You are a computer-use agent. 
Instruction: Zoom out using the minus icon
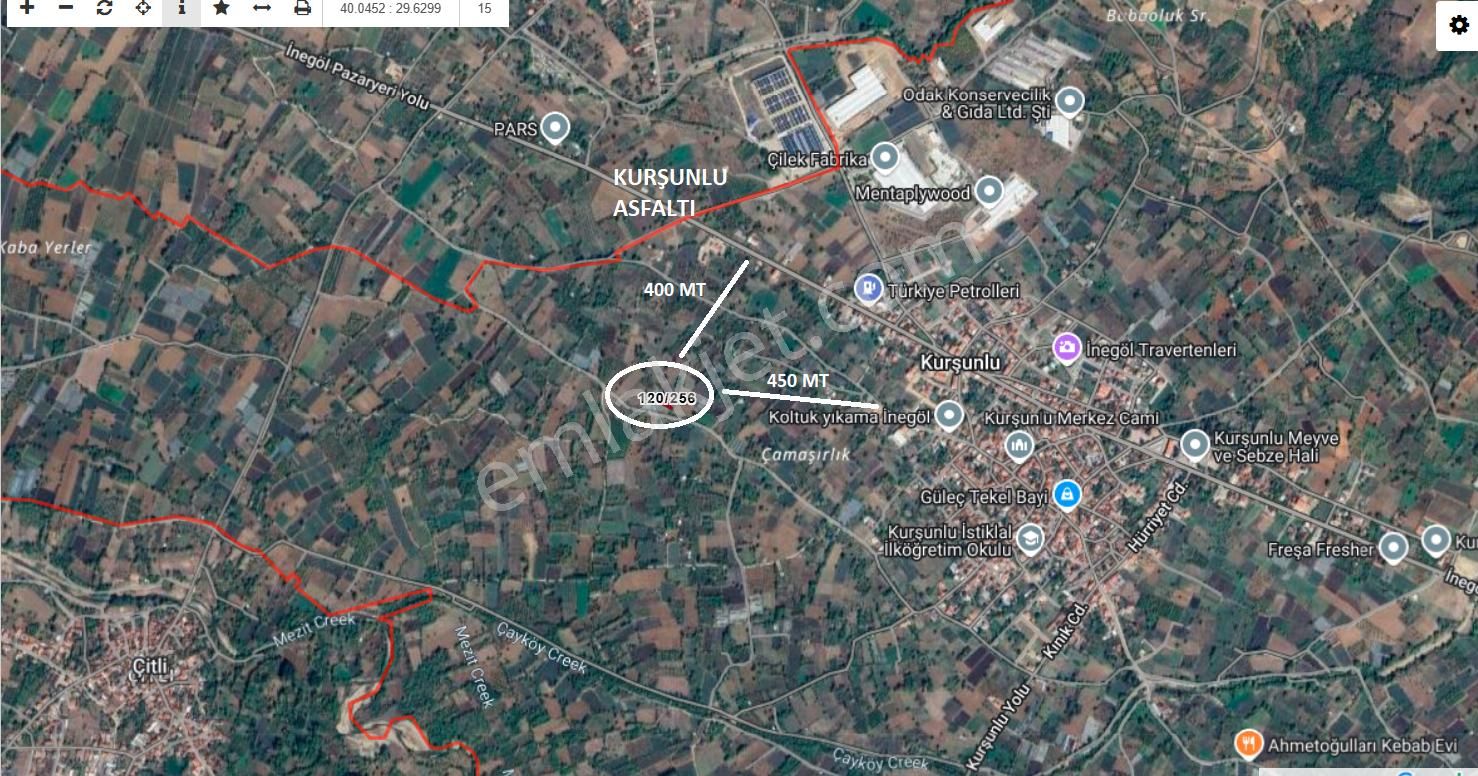pyautogui.click(x=66, y=8)
